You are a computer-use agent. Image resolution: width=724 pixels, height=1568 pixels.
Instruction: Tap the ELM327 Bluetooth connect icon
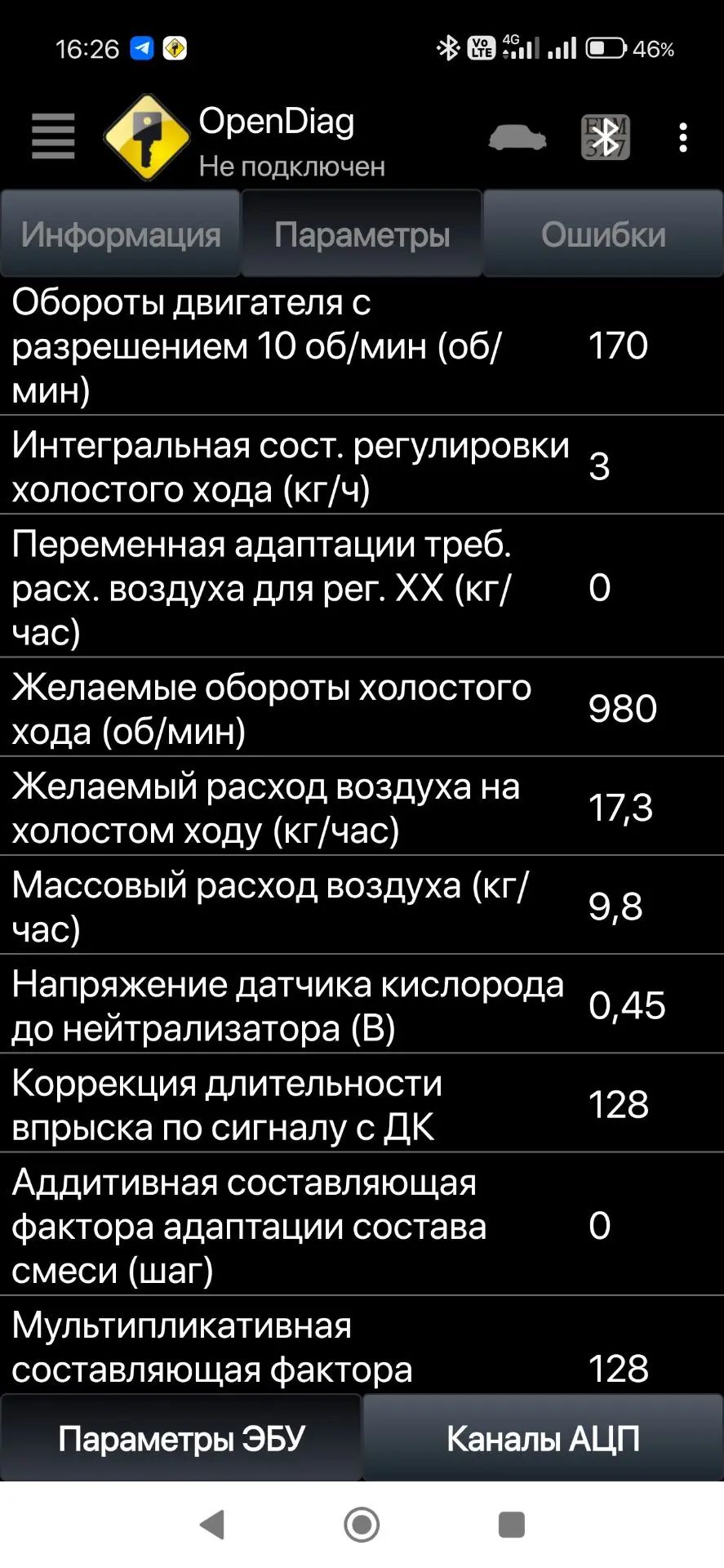[x=605, y=137]
